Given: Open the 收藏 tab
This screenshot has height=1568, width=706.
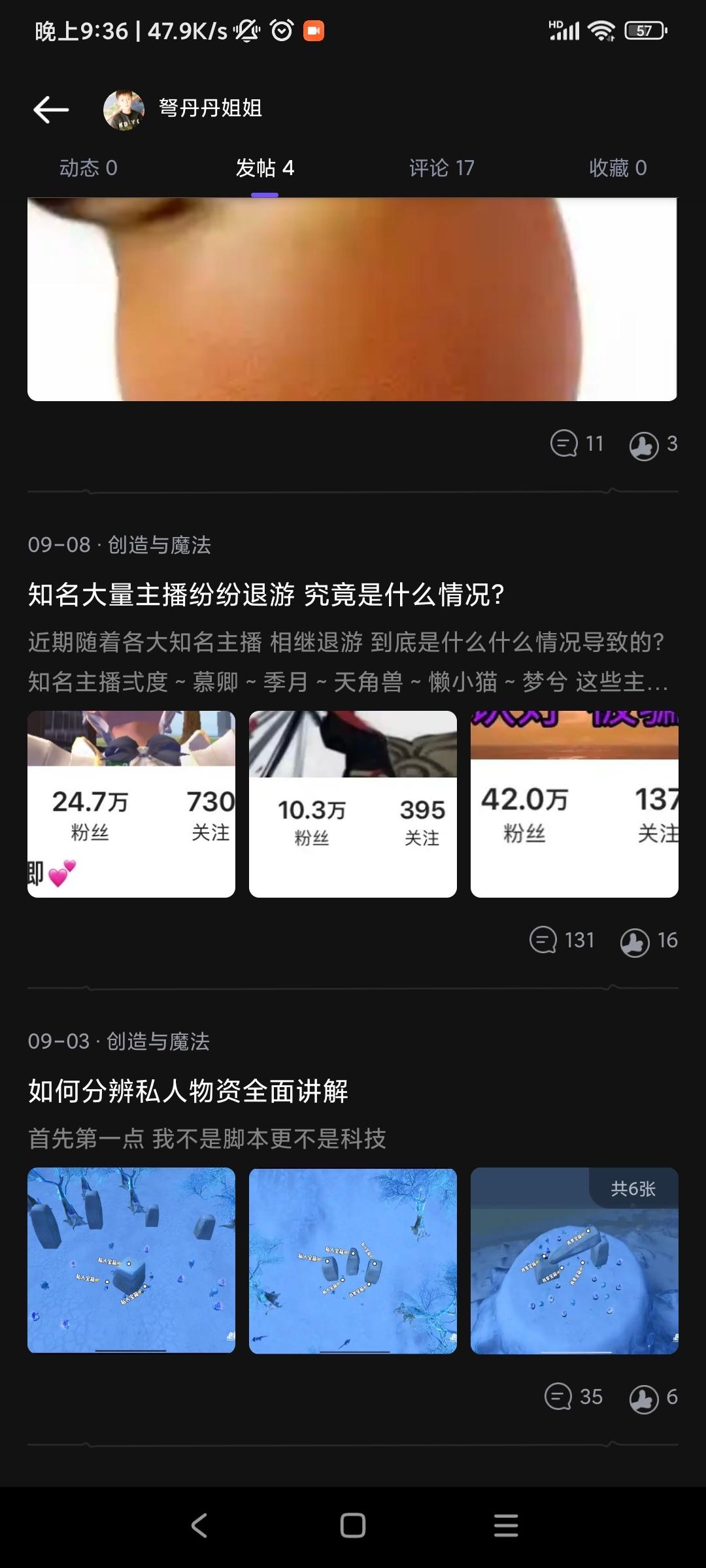Looking at the screenshot, I should coord(617,169).
